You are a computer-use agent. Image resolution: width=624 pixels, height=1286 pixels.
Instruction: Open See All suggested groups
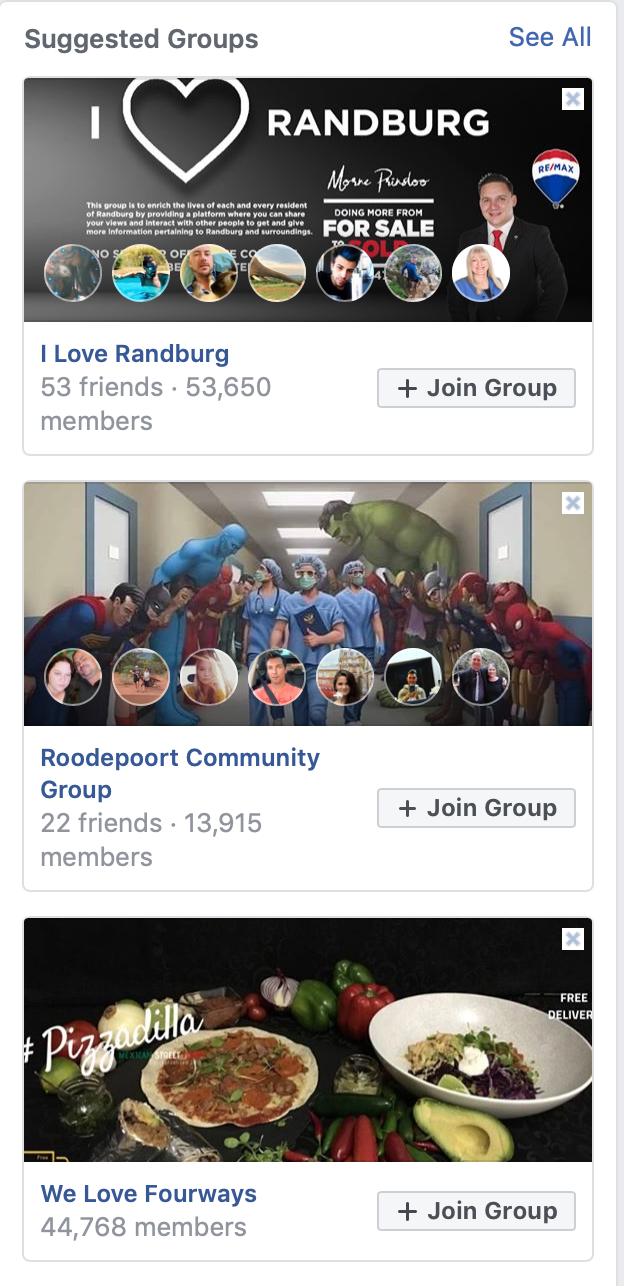pos(549,37)
